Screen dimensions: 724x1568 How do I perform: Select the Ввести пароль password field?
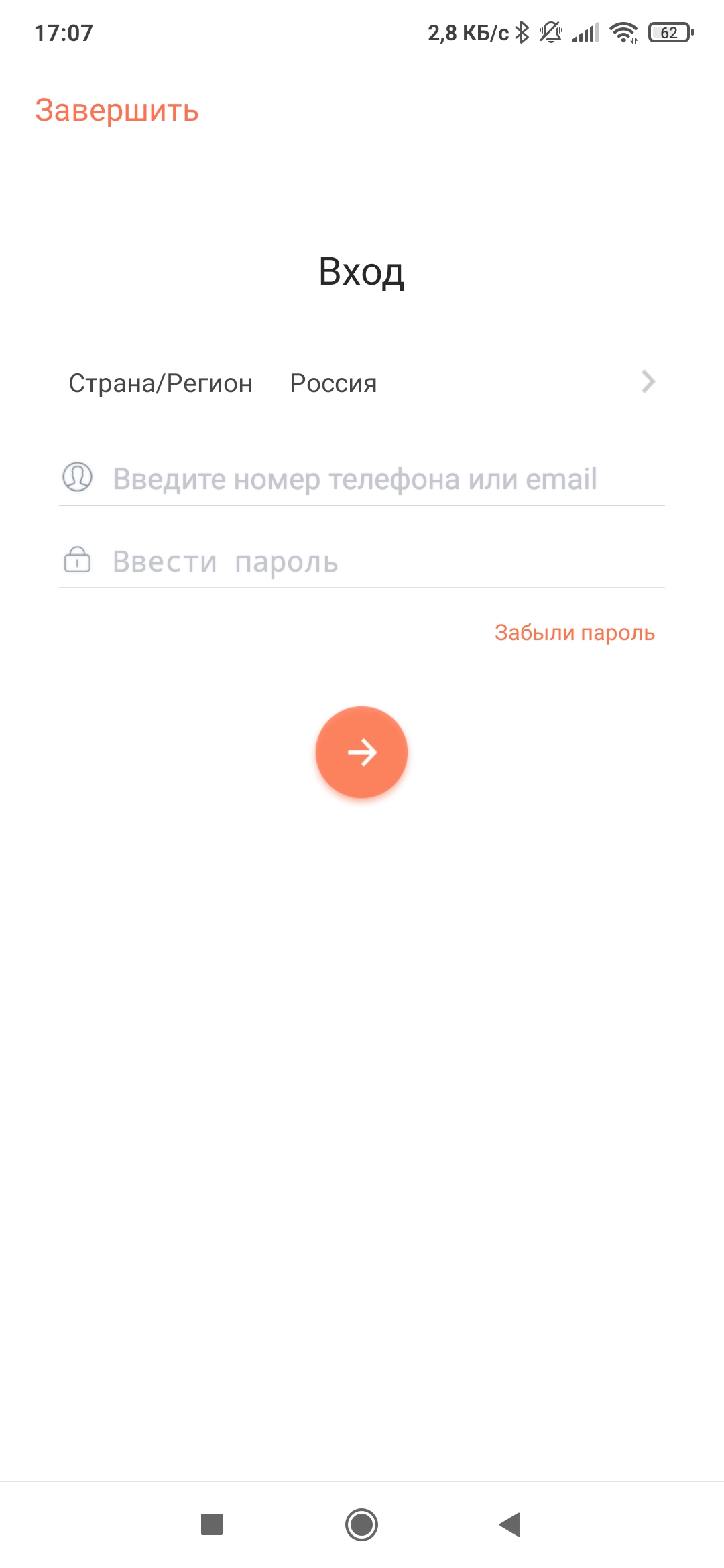(362, 562)
